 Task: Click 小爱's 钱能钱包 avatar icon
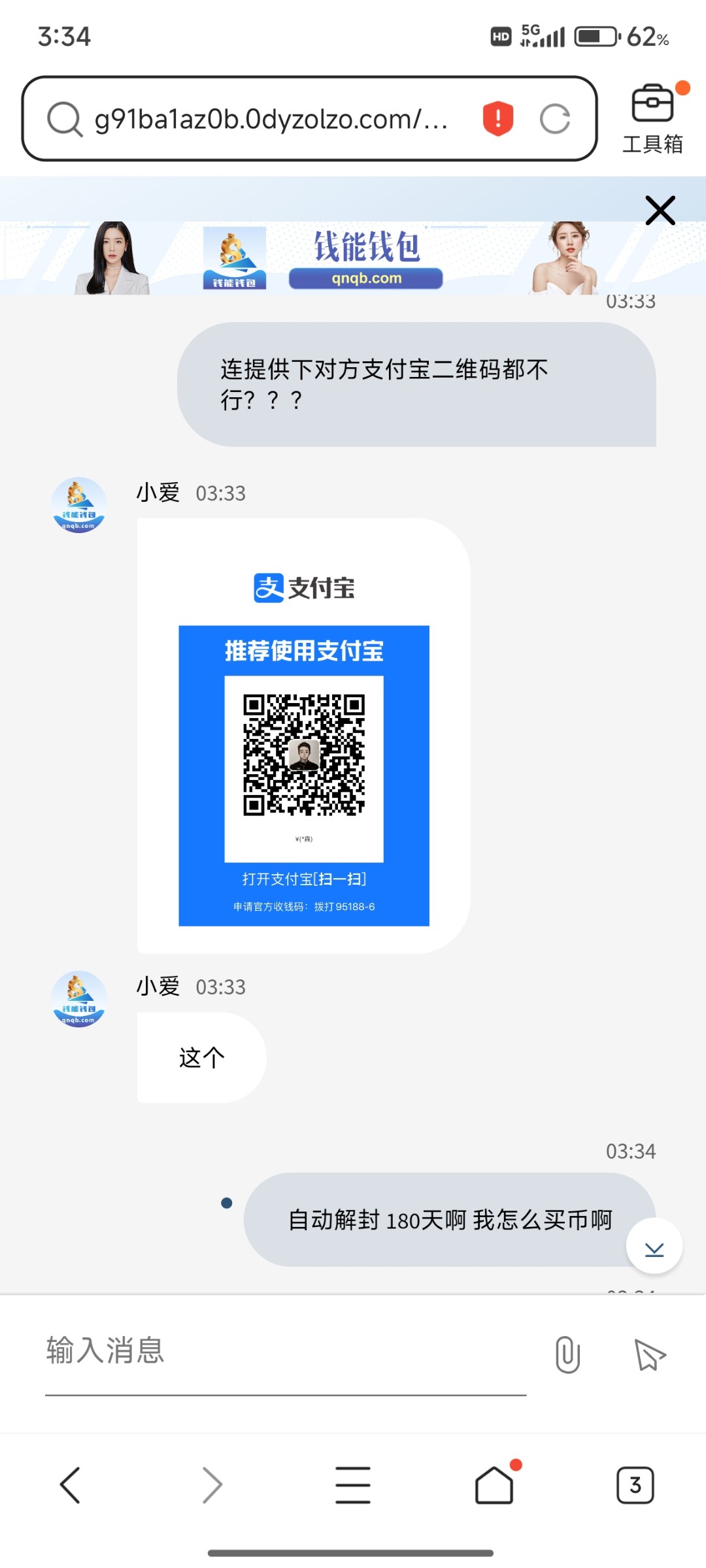pyautogui.click(x=78, y=506)
